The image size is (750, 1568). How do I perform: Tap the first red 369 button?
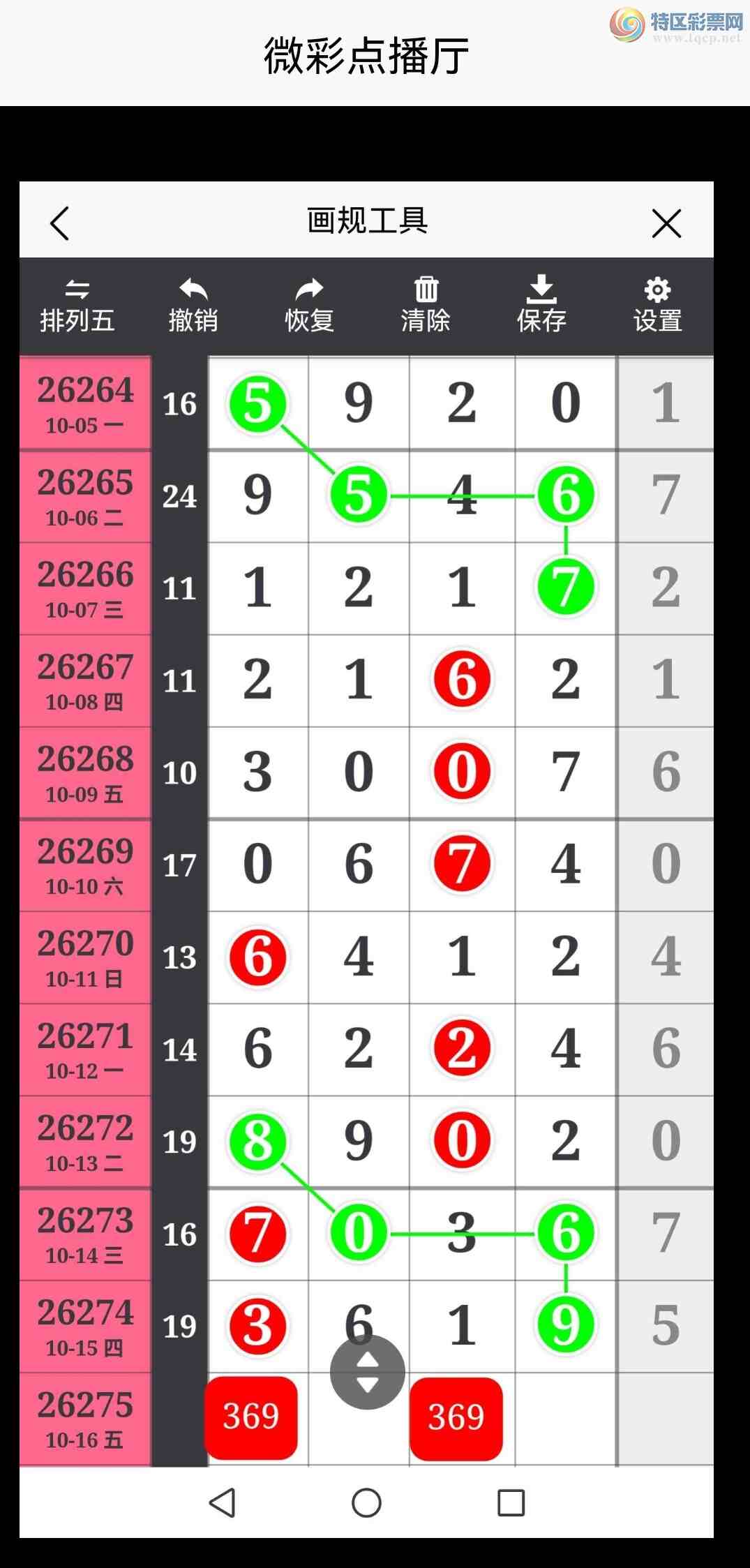point(251,1417)
